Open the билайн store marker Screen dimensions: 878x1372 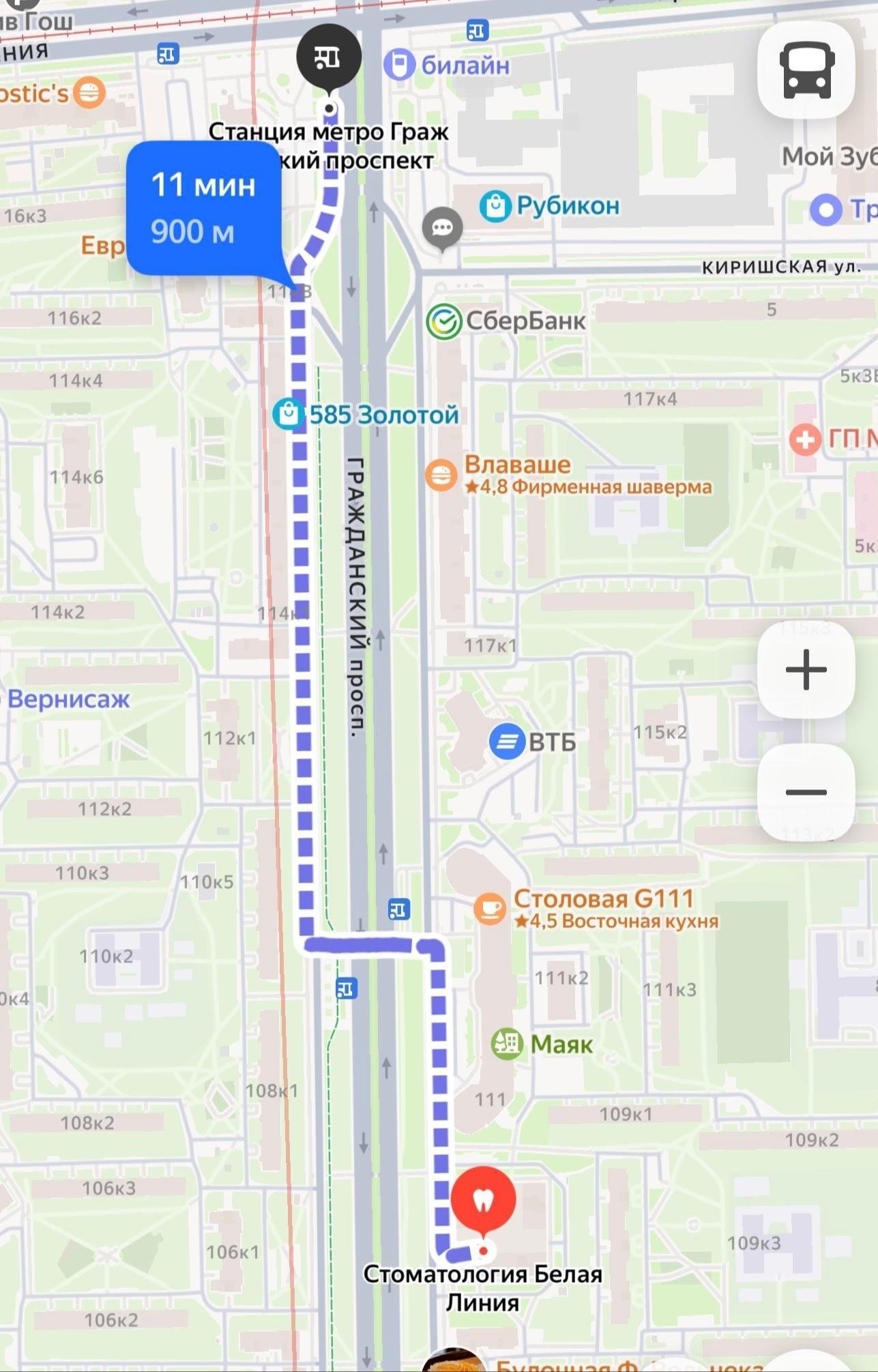pyautogui.click(x=399, y=65)
